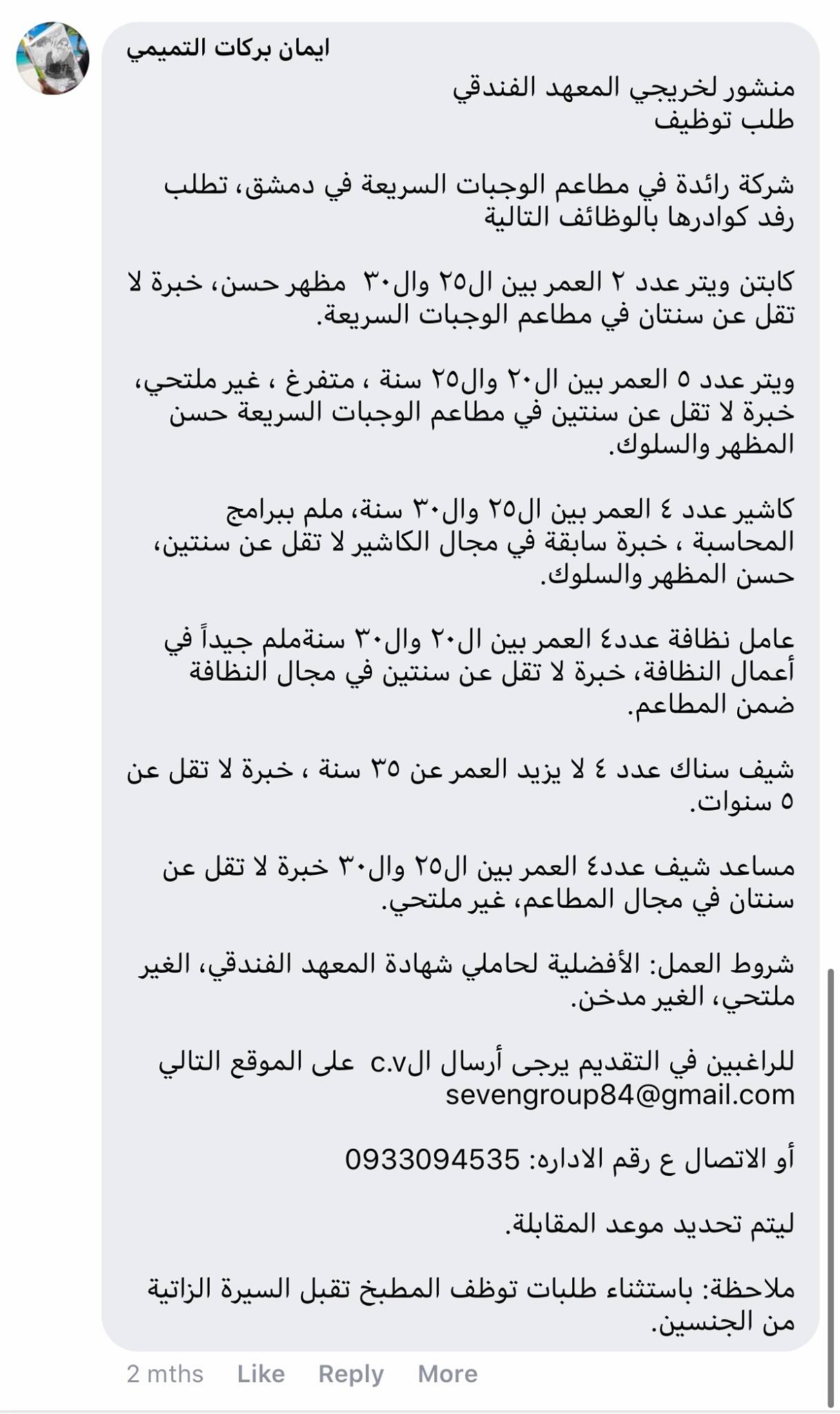Screen dimensions: 840x1414
Task: Open the commenter's profile picture
Action: (53, 58)
